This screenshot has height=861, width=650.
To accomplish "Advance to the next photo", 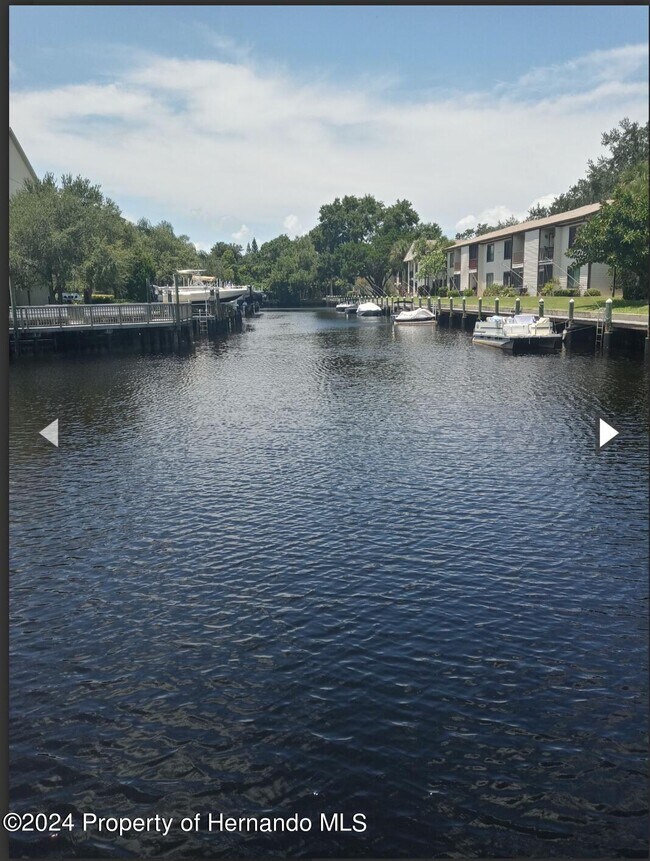I will click(x=607, y=432).
